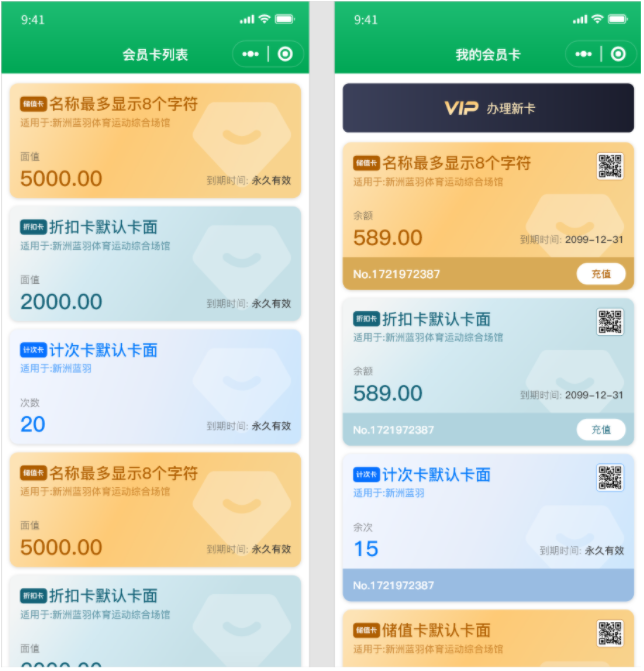Open the 计次卡默认卡面 card with 次数 20

tap(155, 388)
